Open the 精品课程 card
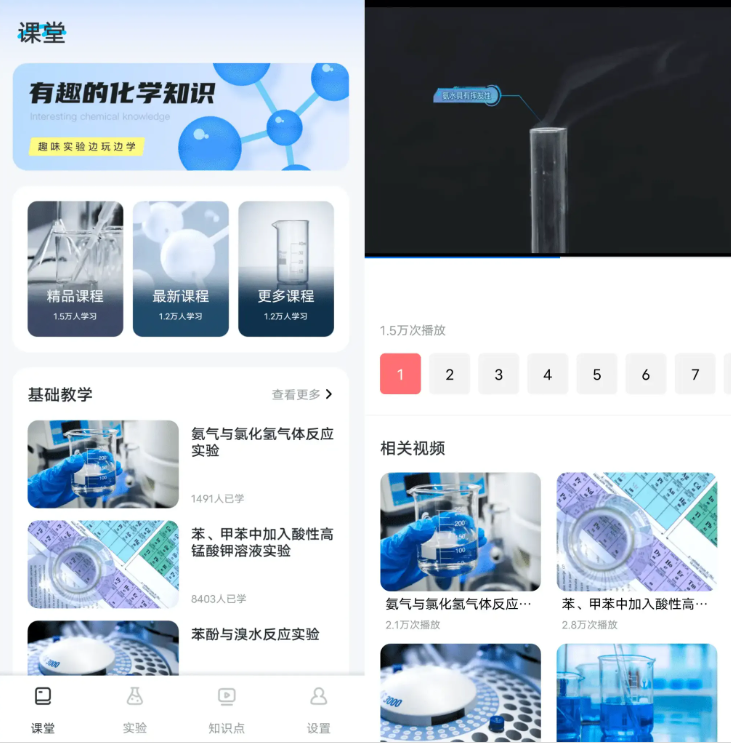The height and width of the screenshot is (743, 731). 75,269
